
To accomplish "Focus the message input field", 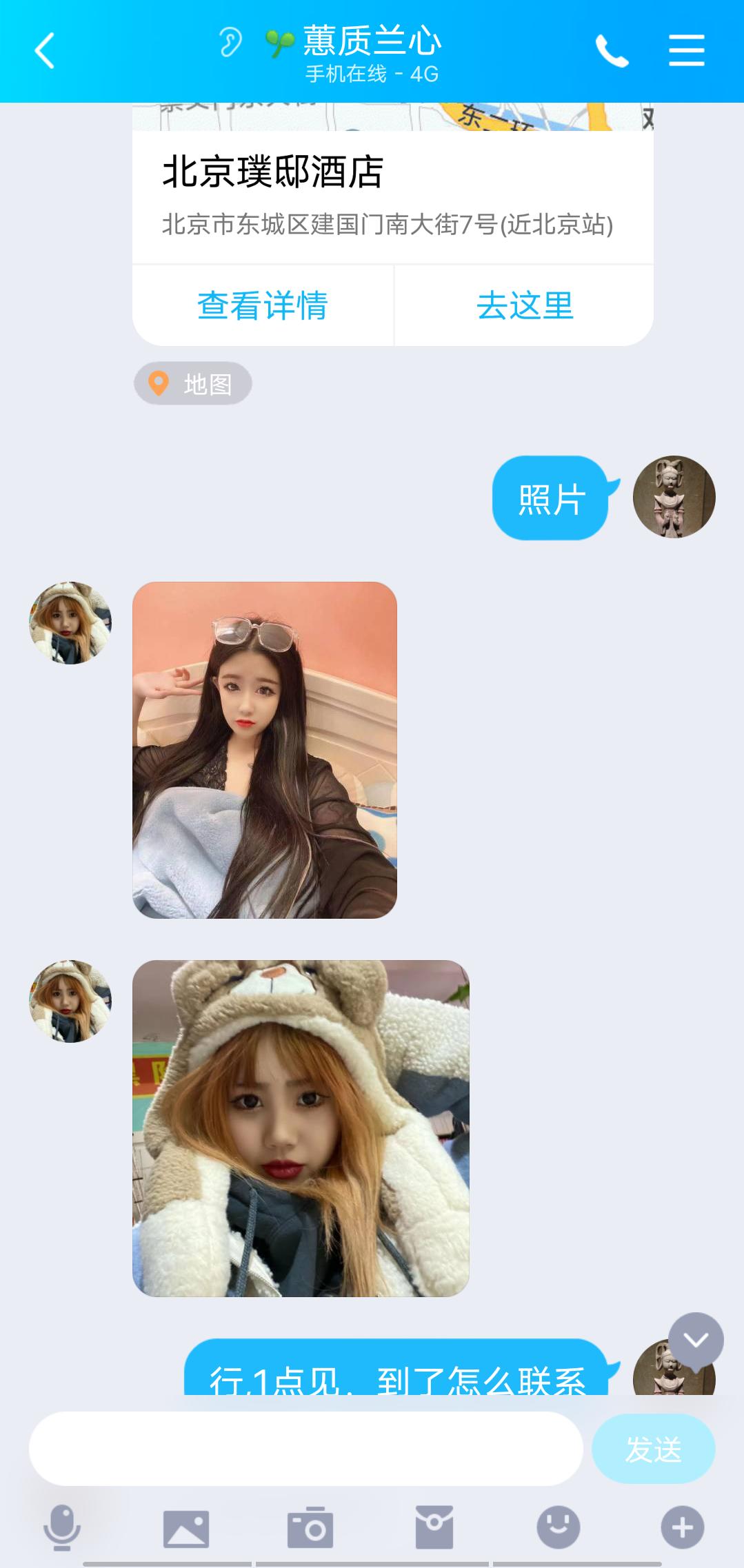I will click(x=305, y=1449).
